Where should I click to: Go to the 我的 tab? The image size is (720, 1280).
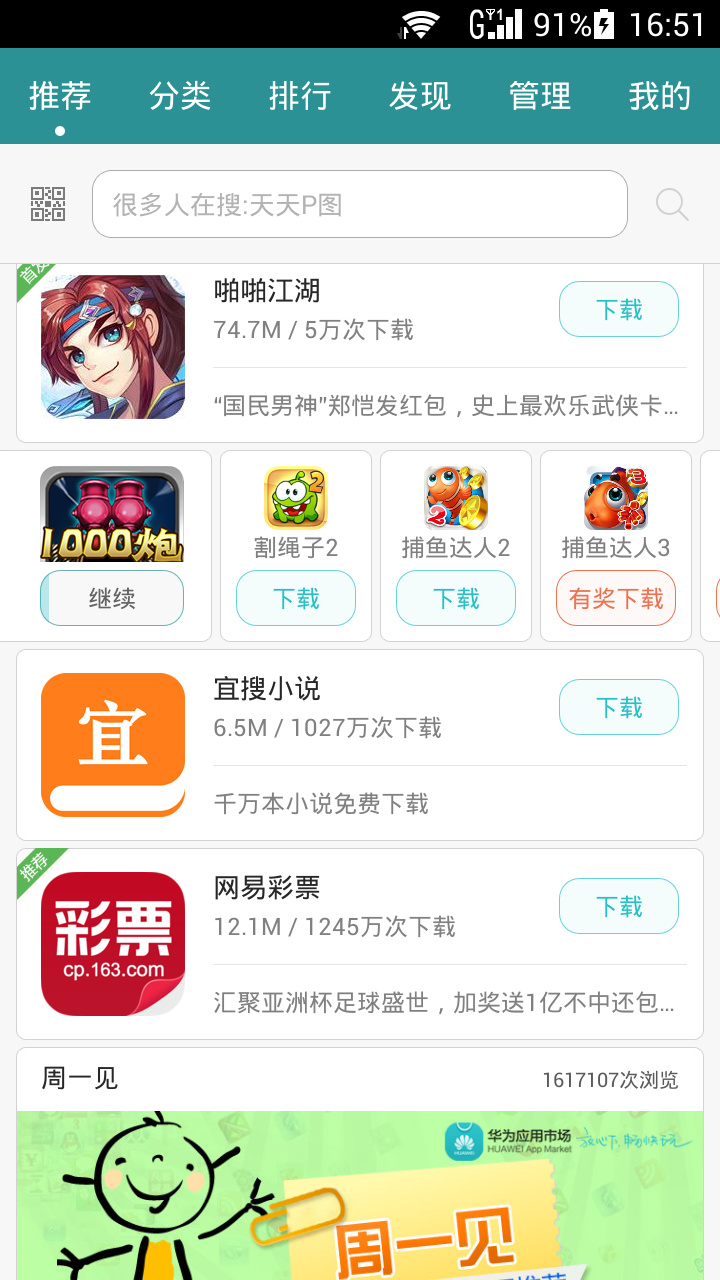[660, 96]
